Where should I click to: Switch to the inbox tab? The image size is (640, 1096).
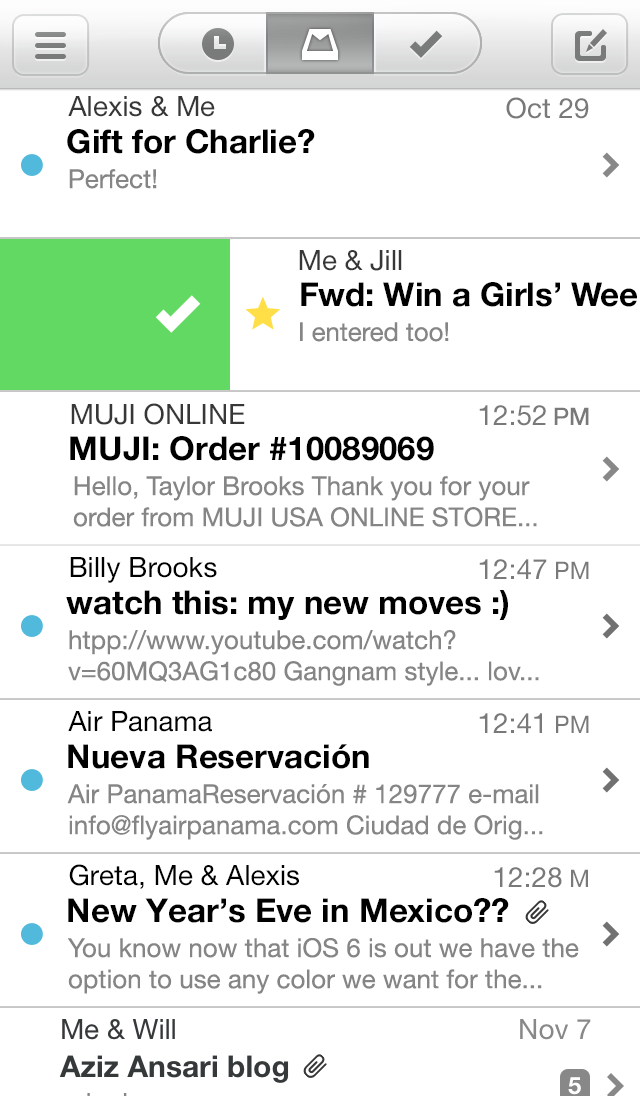coord(320,44)
